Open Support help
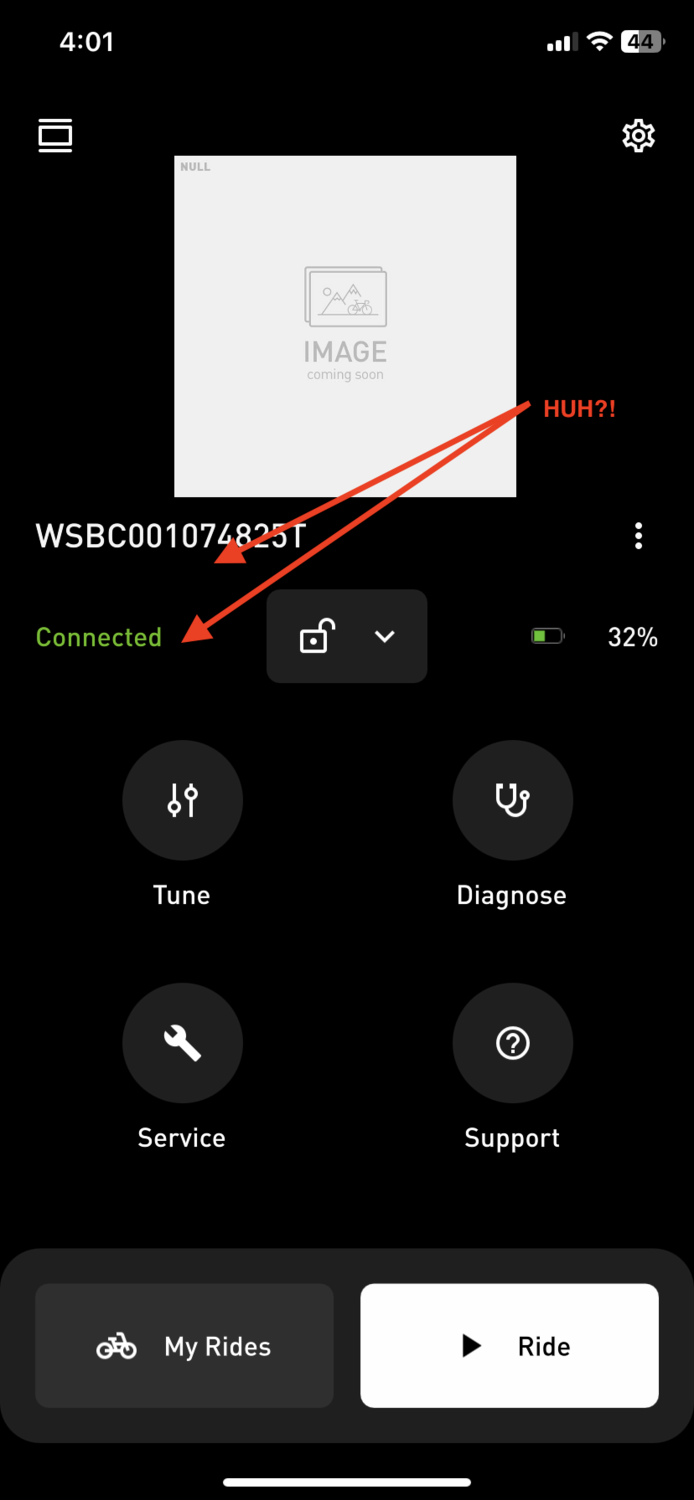This screenshot has height=1500, width=694. coord(512,1043)
